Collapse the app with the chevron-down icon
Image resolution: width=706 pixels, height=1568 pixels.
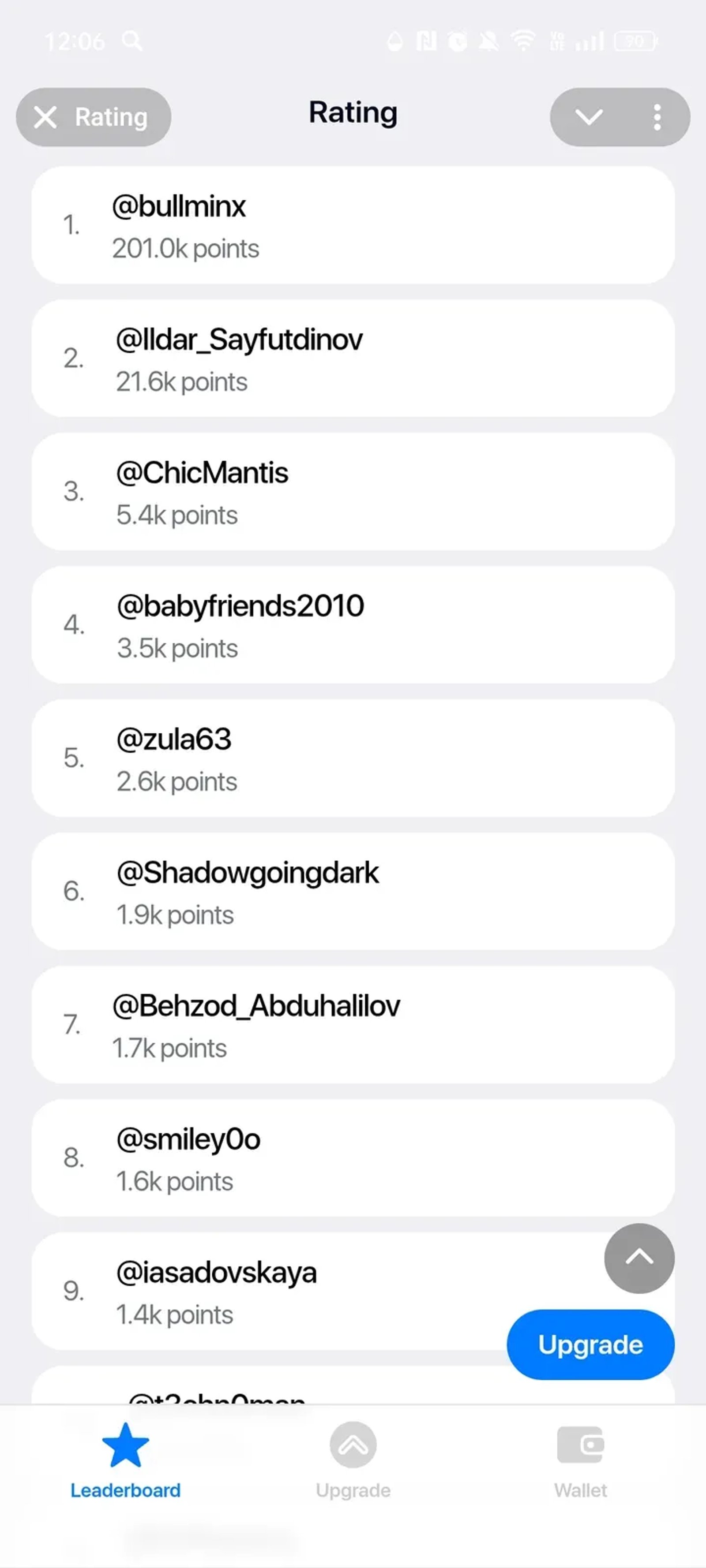point(589,117)
